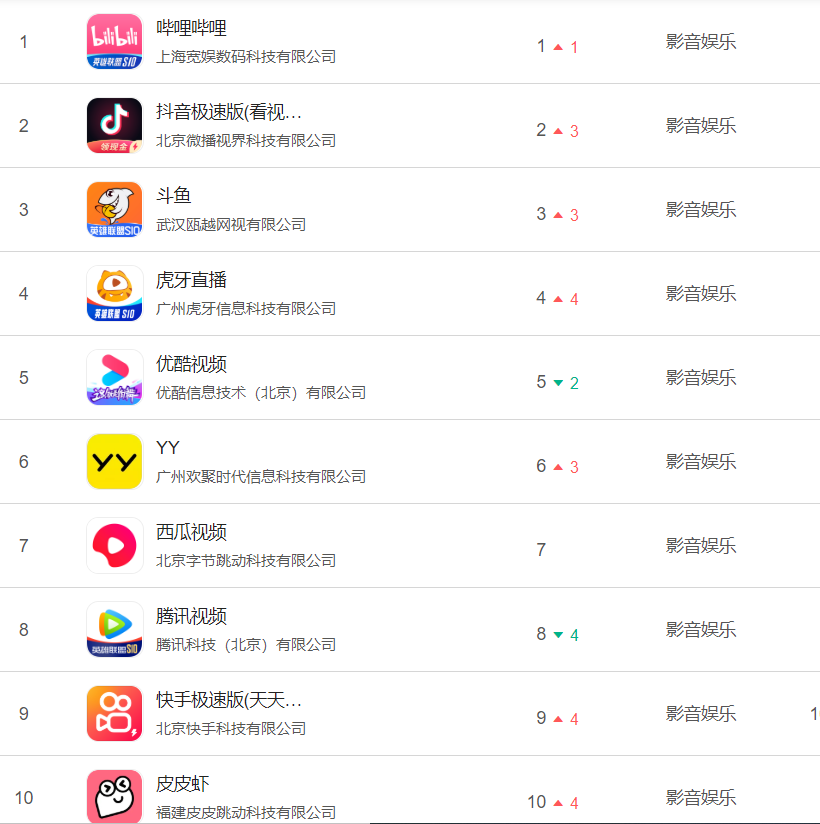Select the 斗鱼 shark mascot icon
The width and height of the screenshot is (820, 824).
click(x=113, y=209)
